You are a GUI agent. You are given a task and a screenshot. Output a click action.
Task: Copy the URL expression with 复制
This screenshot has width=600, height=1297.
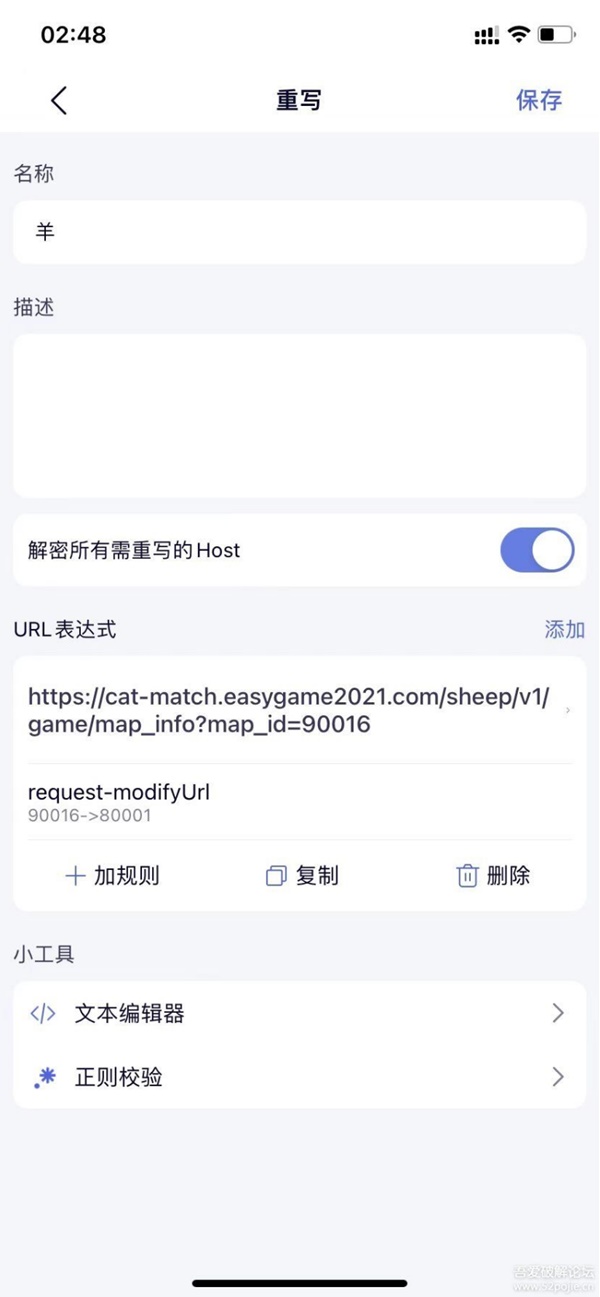click(x=302, y=876)
